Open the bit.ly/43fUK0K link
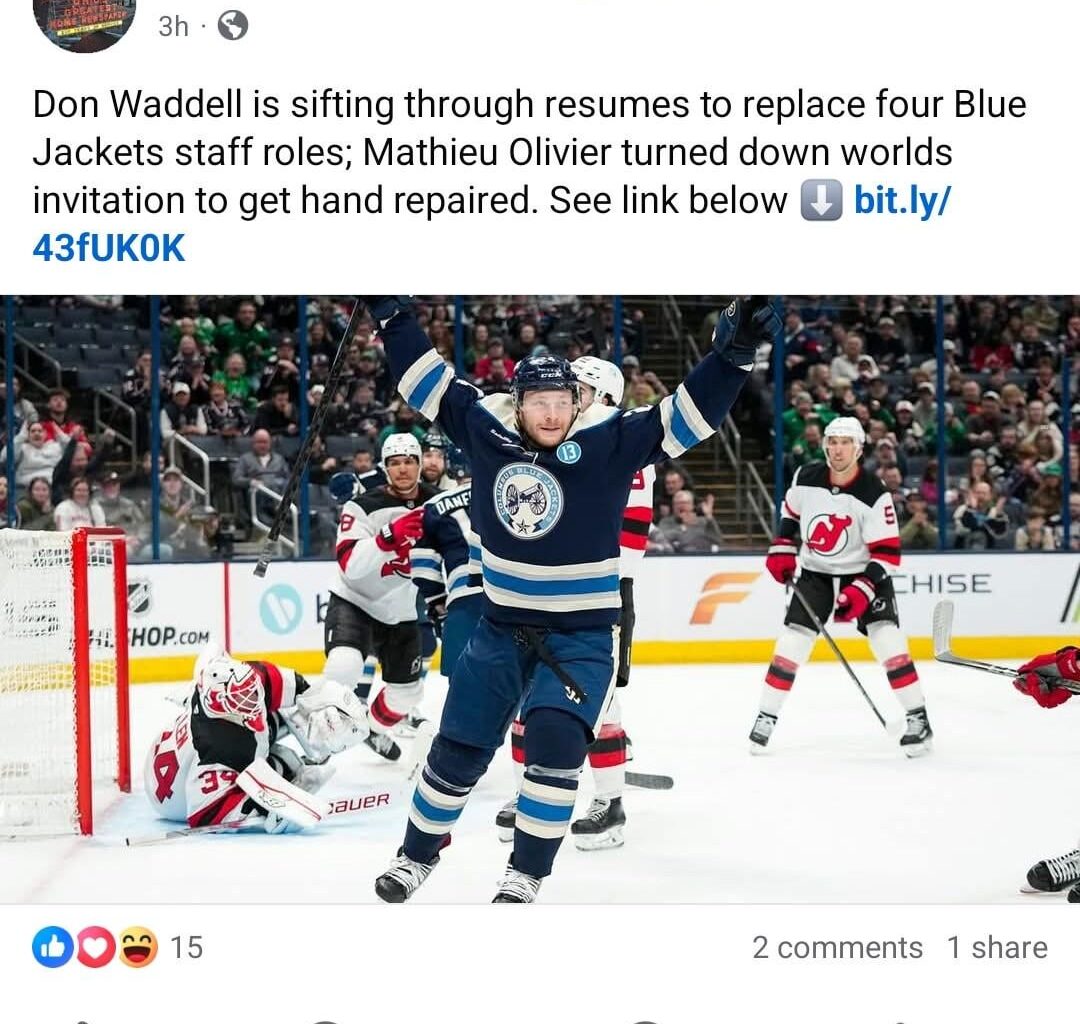The image size is (1080, 1024). click(108, 248)
